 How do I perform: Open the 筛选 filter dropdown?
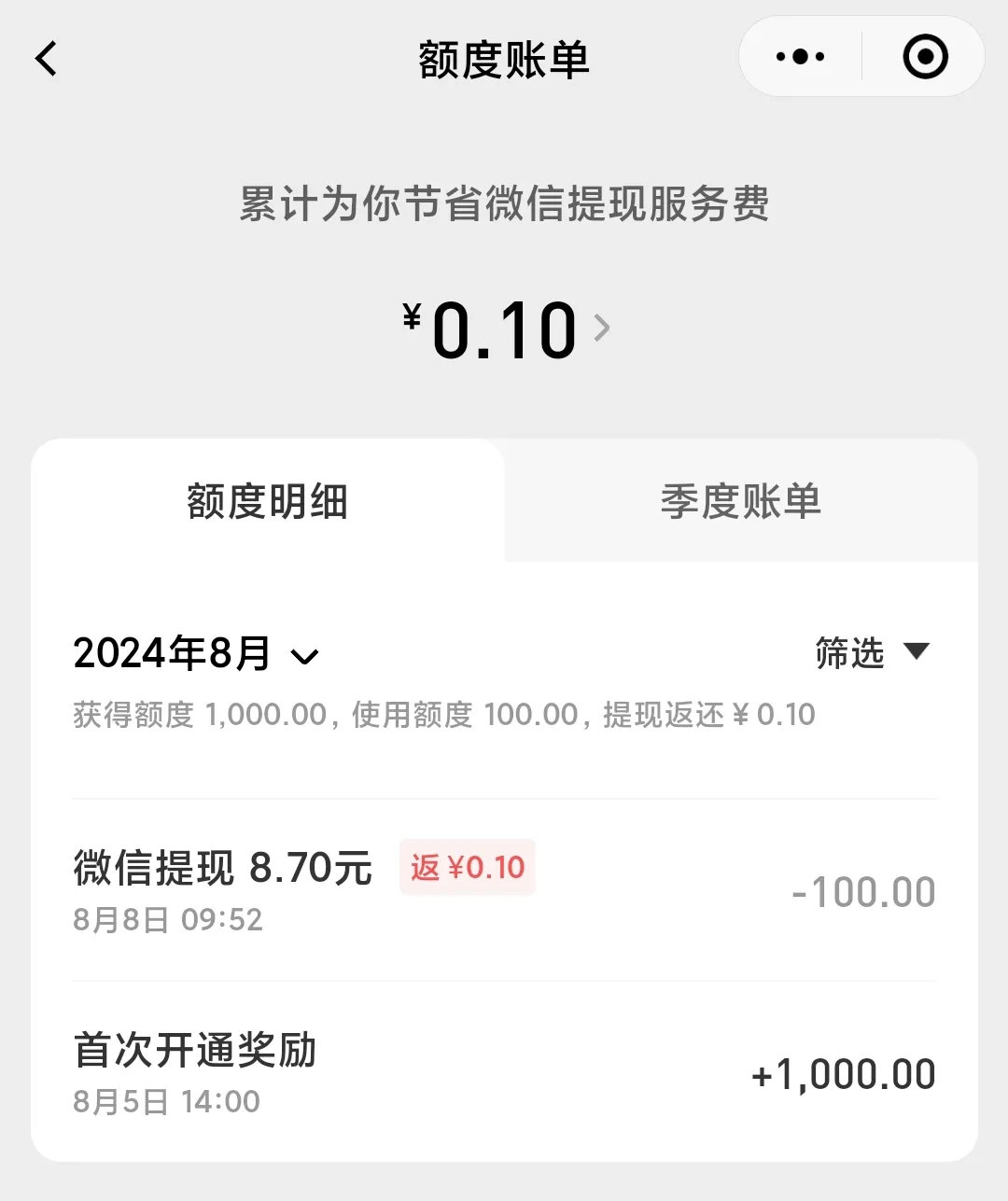[x=872, y=652]
